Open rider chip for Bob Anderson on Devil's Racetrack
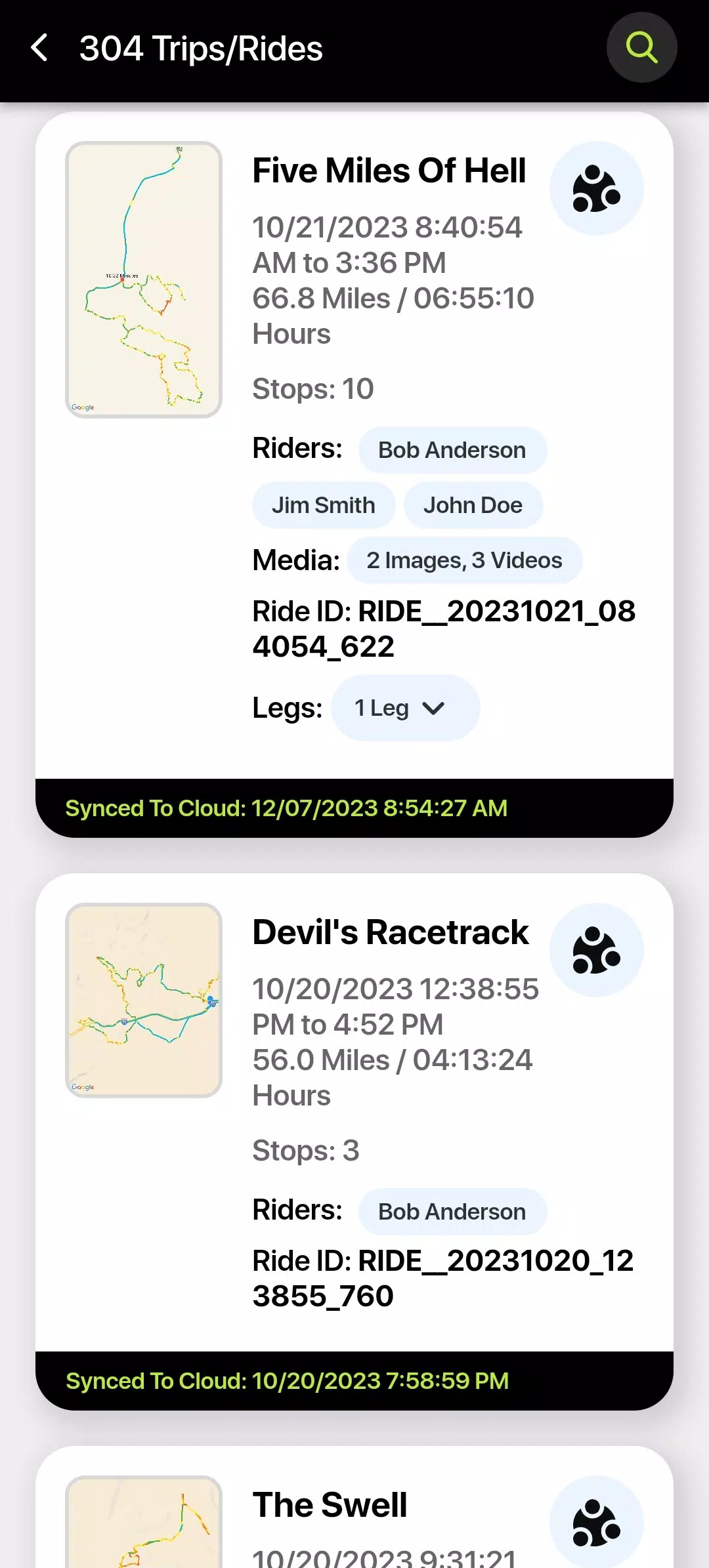This screenshot has width=709, height=1568. click(x=452, y=1211)
